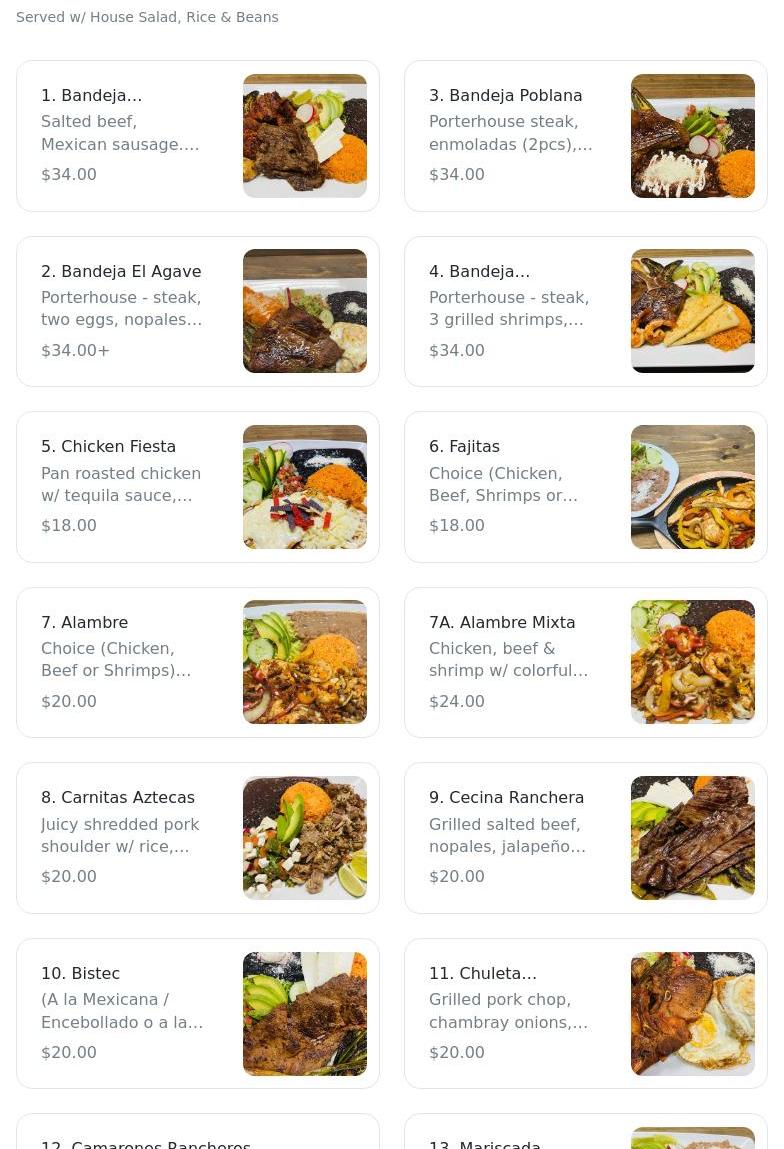
Task: Pick the 10. Bistec dish card
Action: [198, 1013]
